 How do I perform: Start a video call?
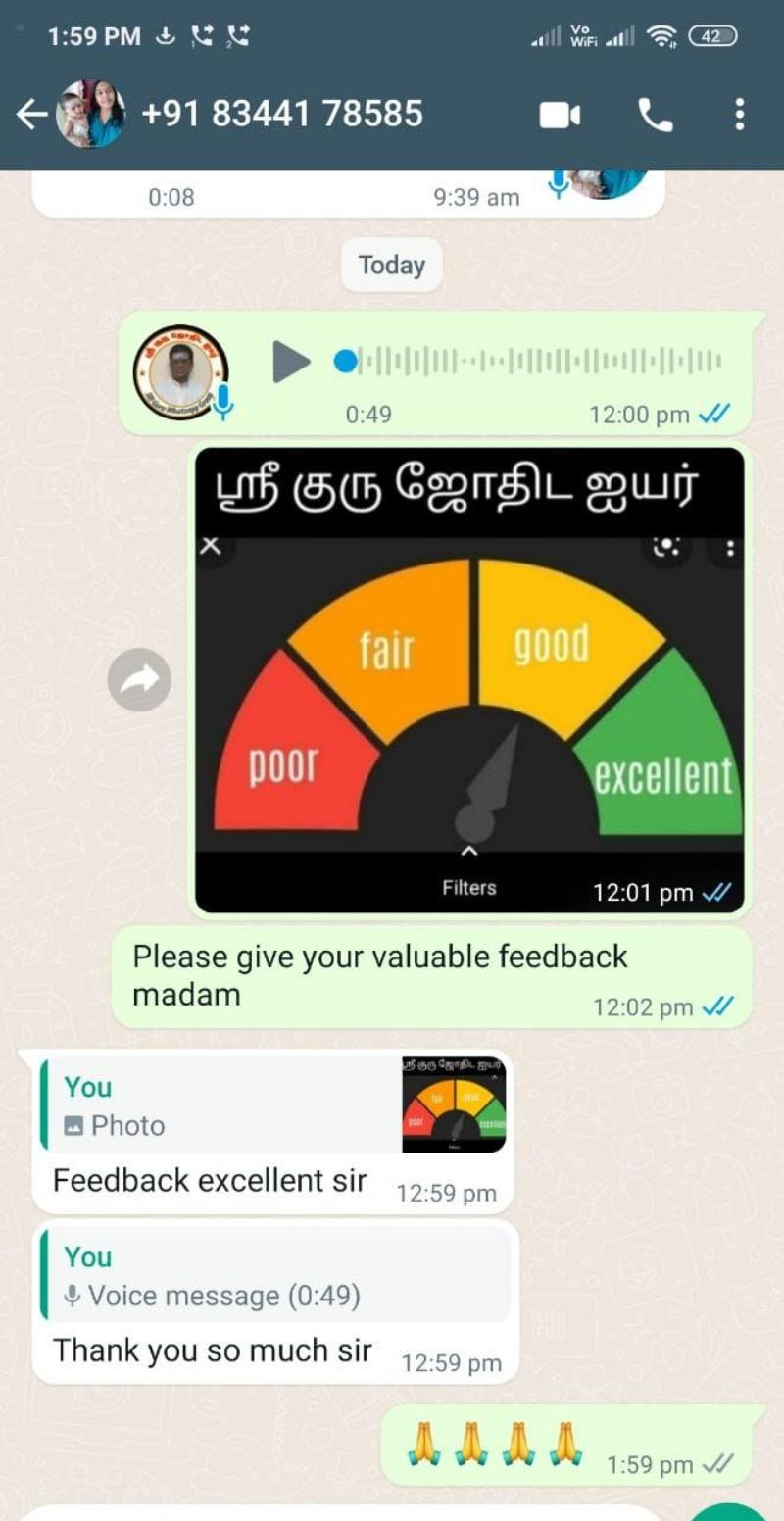click(x=560, y=116)
